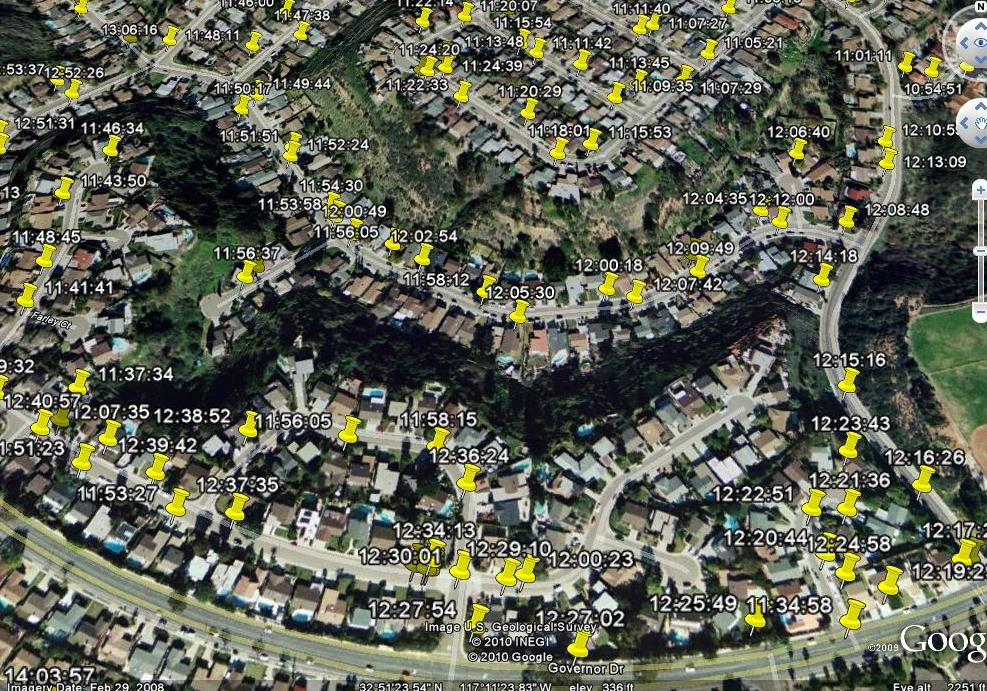Select the 12:36:24 placemark pin
The height and width of the screenshot is (691, 987).
click(468, 477)
